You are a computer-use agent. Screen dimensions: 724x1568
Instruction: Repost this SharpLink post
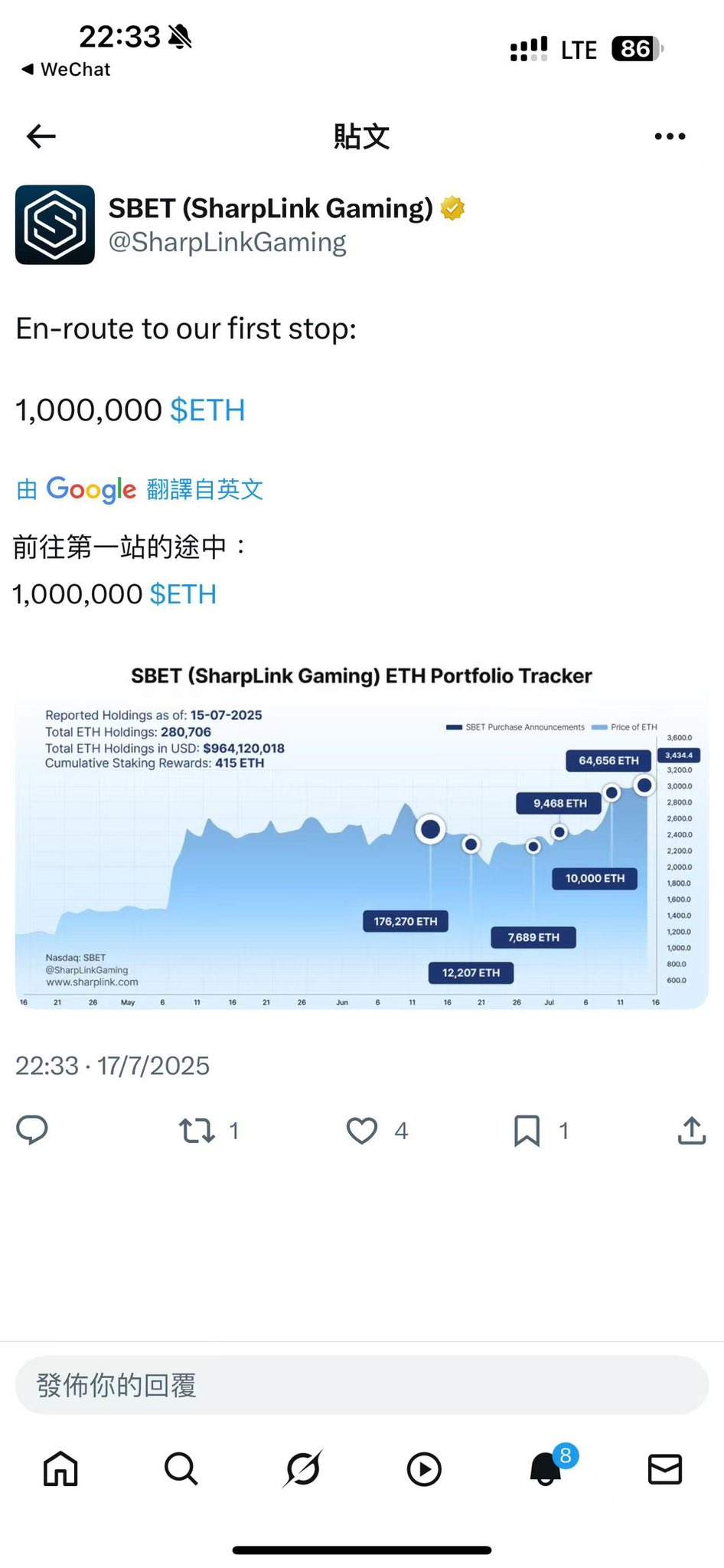(x=197, y=1131)
